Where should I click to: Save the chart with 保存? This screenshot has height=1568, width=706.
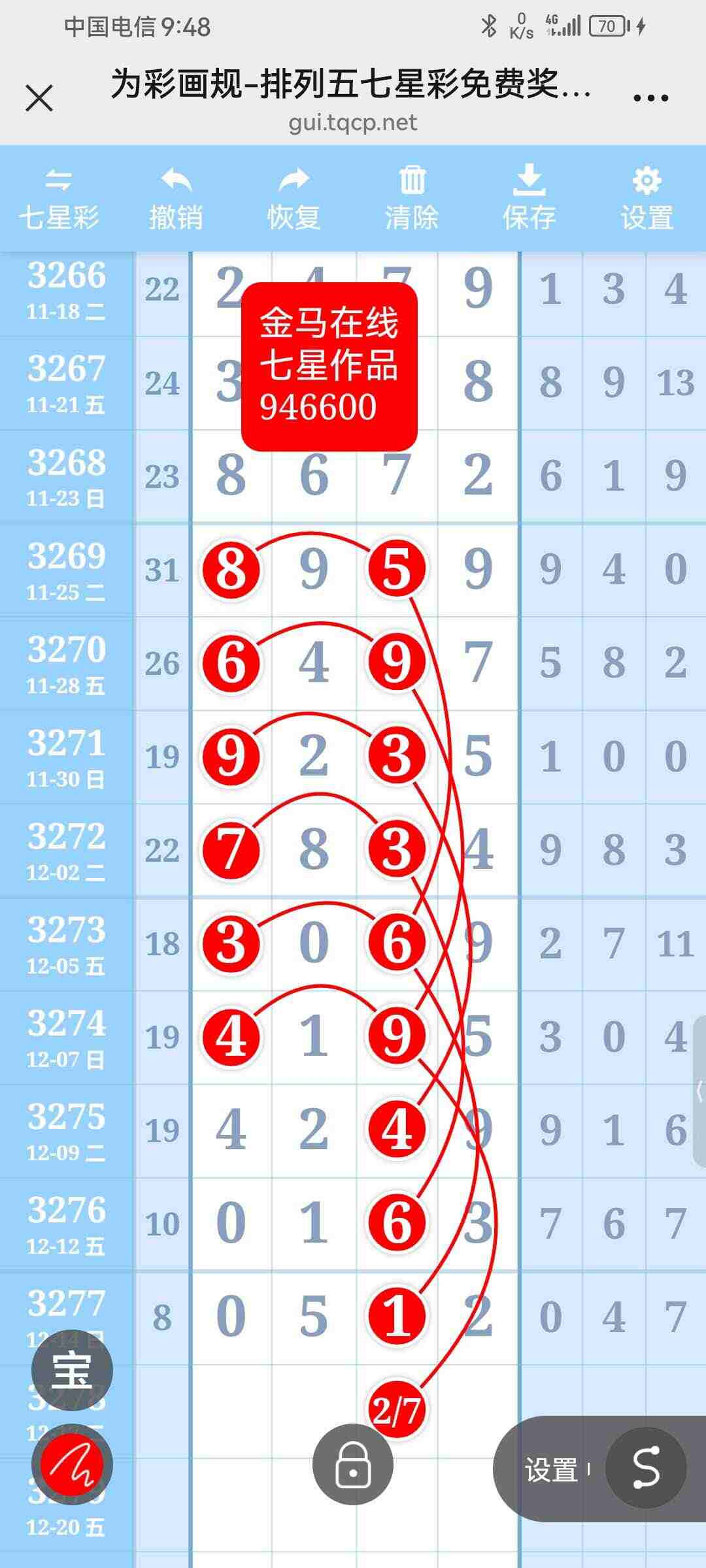(529, 199)
